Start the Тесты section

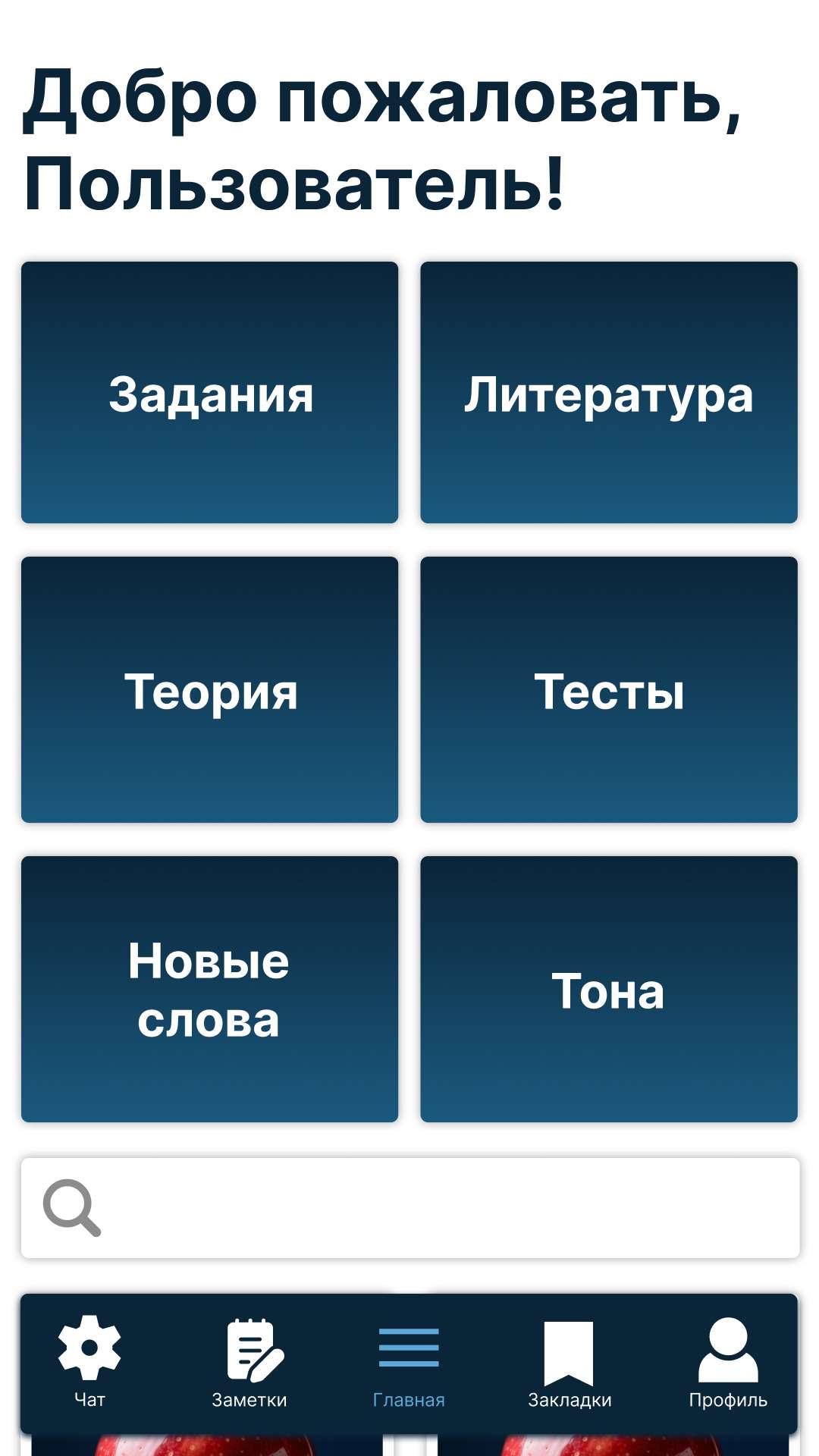608,690
